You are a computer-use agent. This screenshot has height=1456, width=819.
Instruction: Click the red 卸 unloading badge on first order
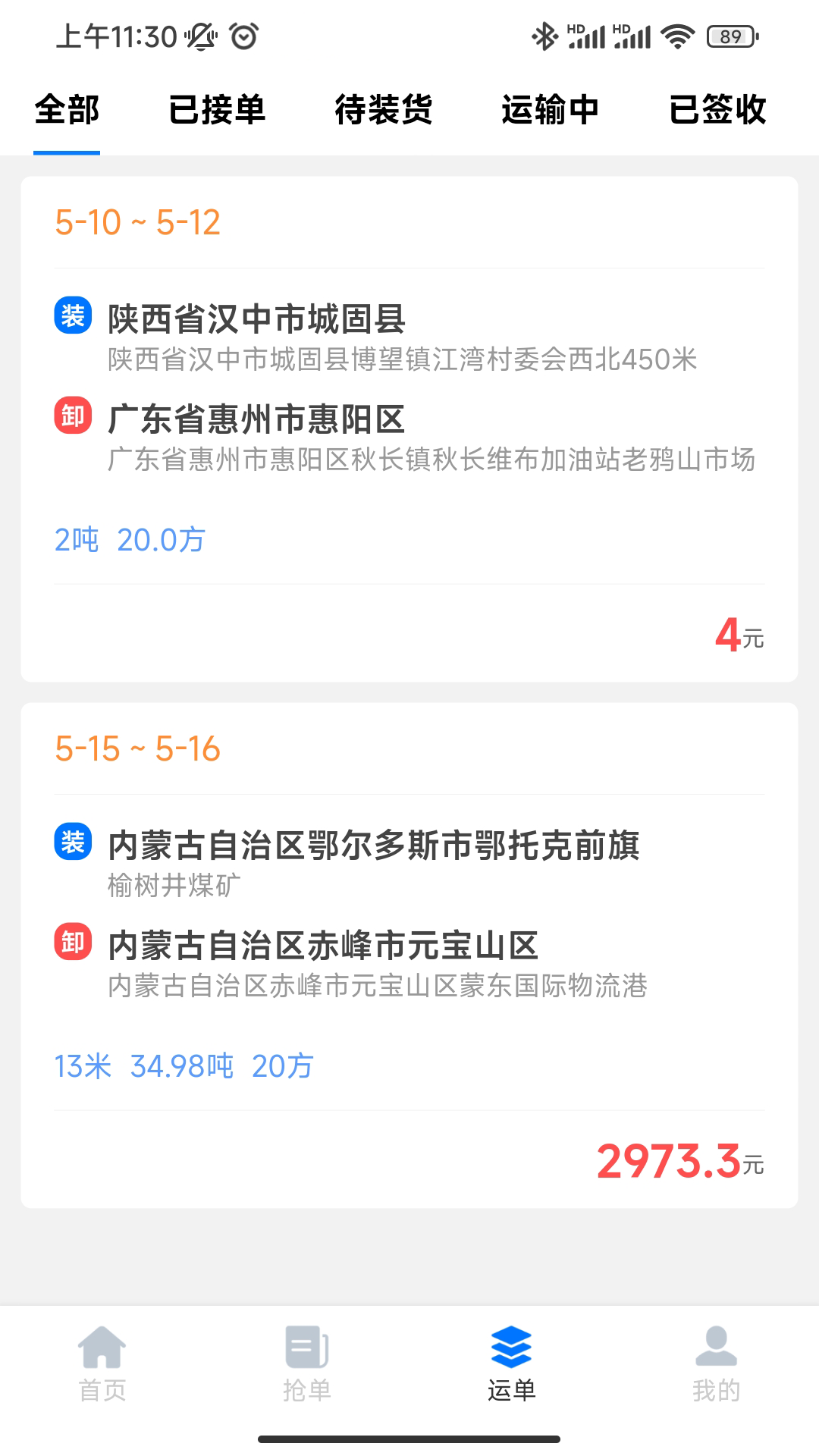point(72,416)
